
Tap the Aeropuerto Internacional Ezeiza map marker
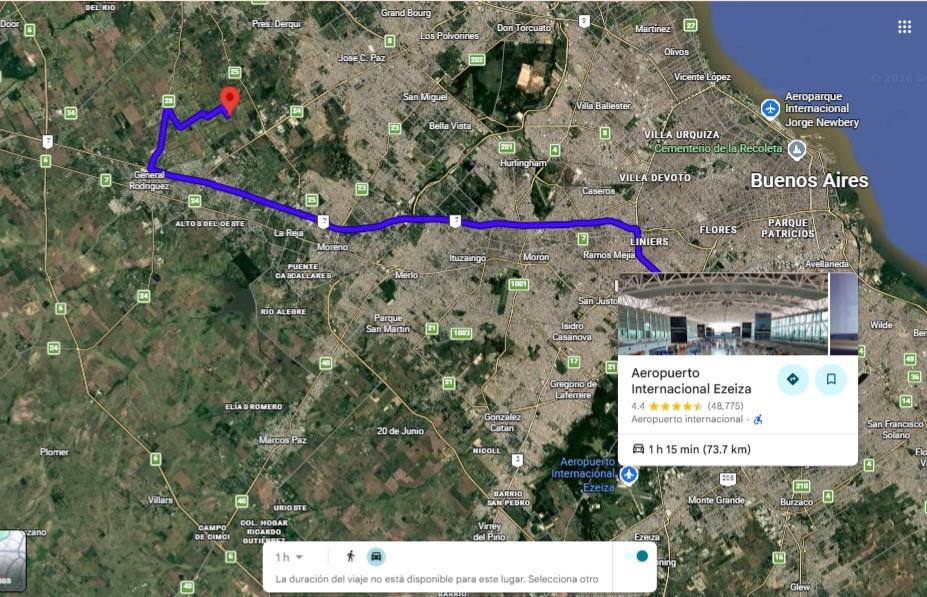[628, 474]
